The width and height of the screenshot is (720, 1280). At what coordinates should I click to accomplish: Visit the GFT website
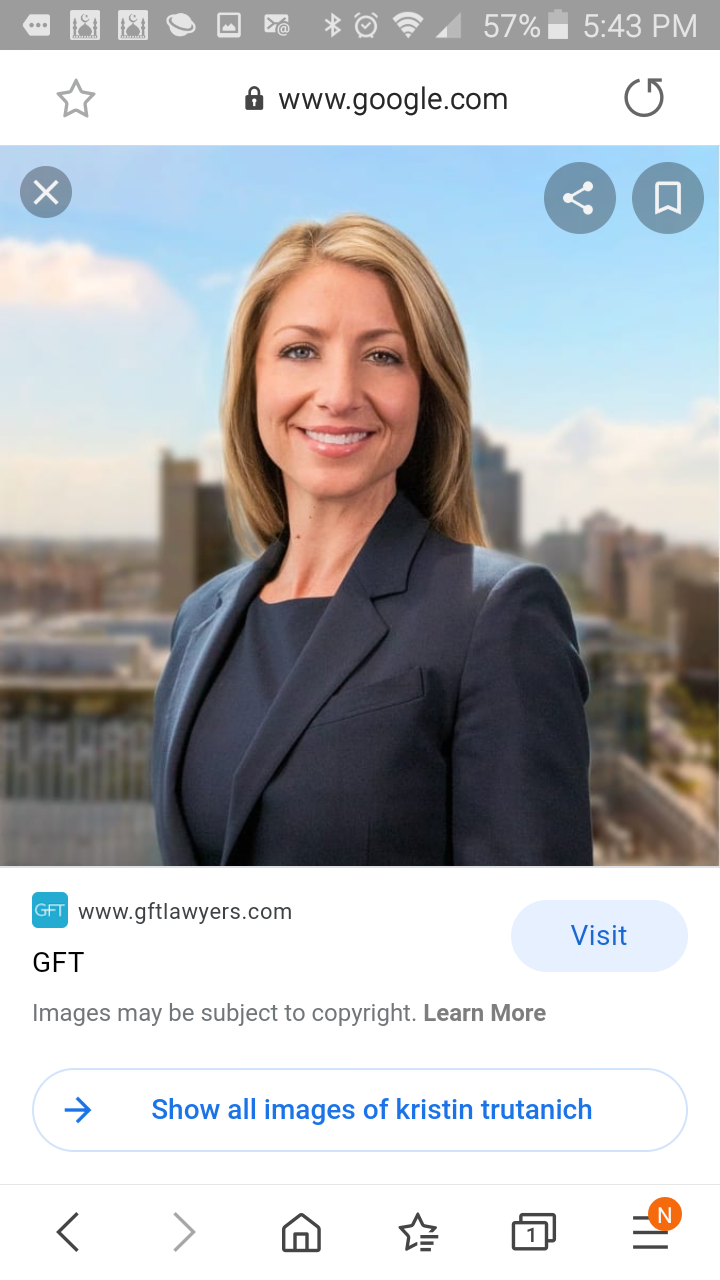599,935
